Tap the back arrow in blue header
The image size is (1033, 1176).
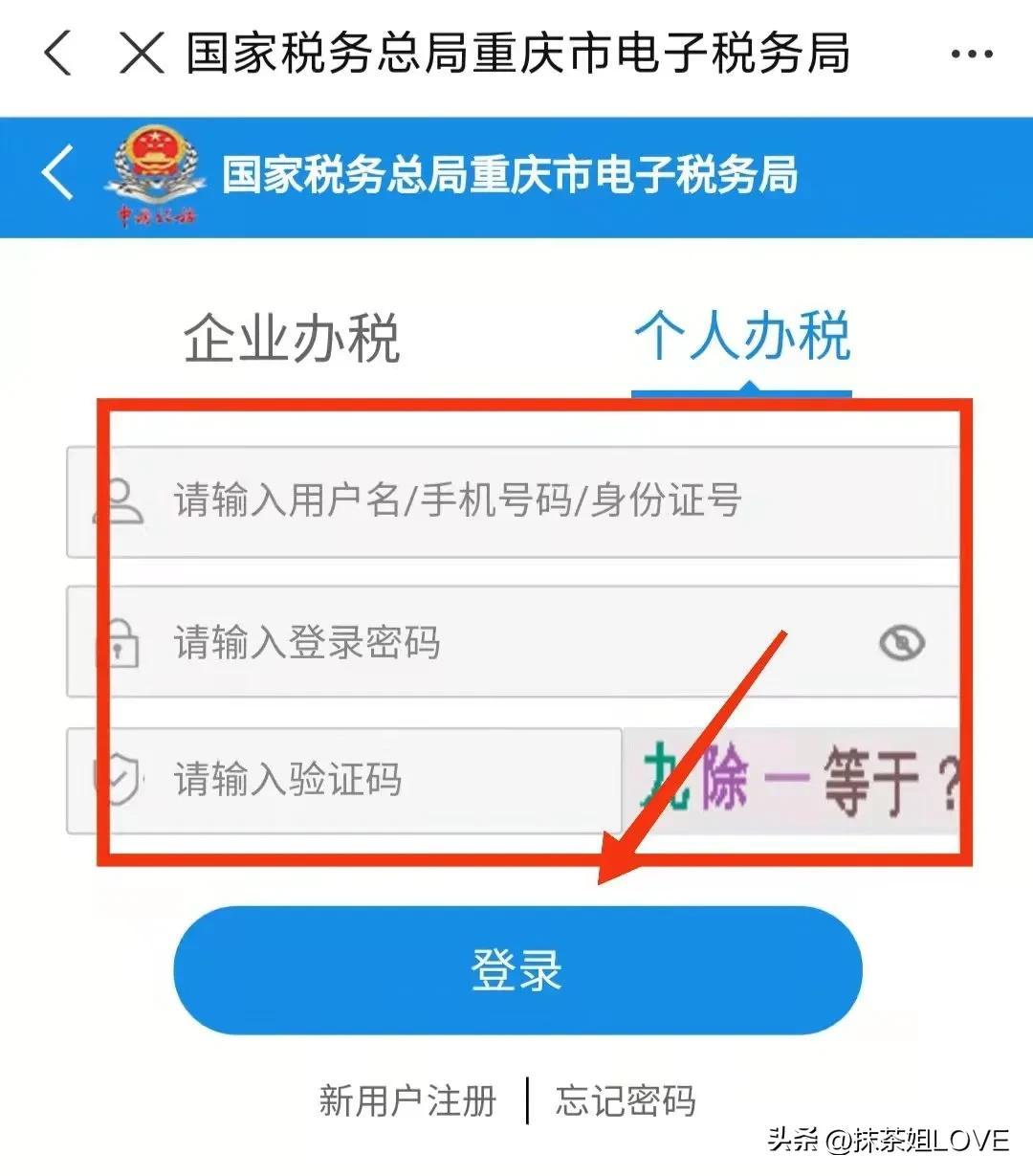point(58,174)
